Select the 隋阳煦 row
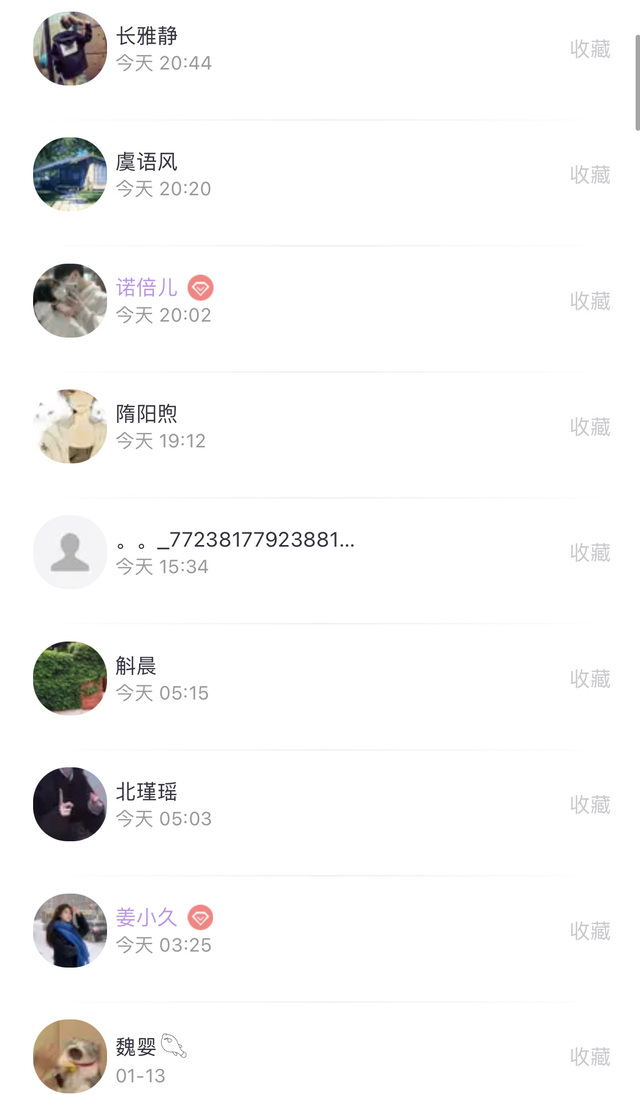640x1095 pixels. 320,427
